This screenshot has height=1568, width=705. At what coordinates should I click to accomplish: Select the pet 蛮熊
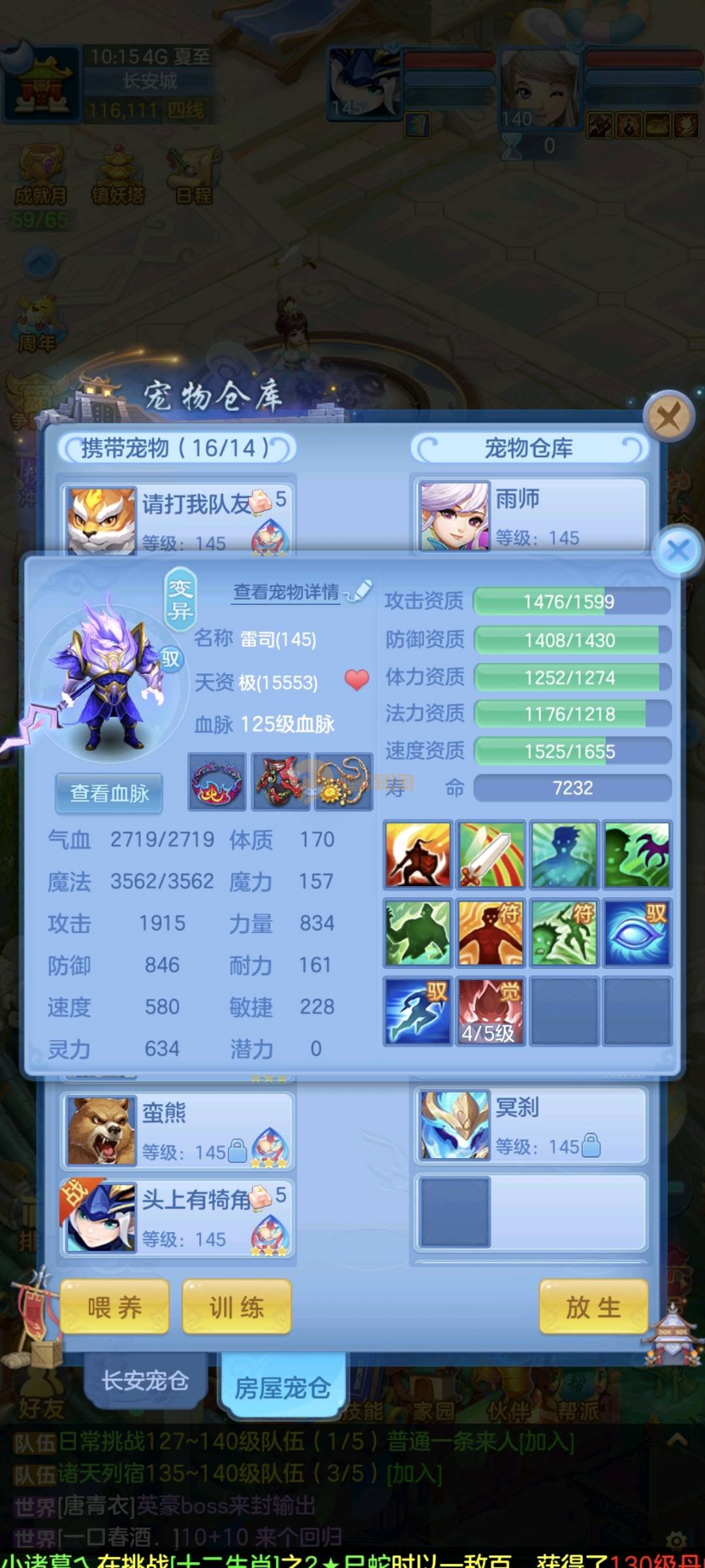[x=178, y=1132]
